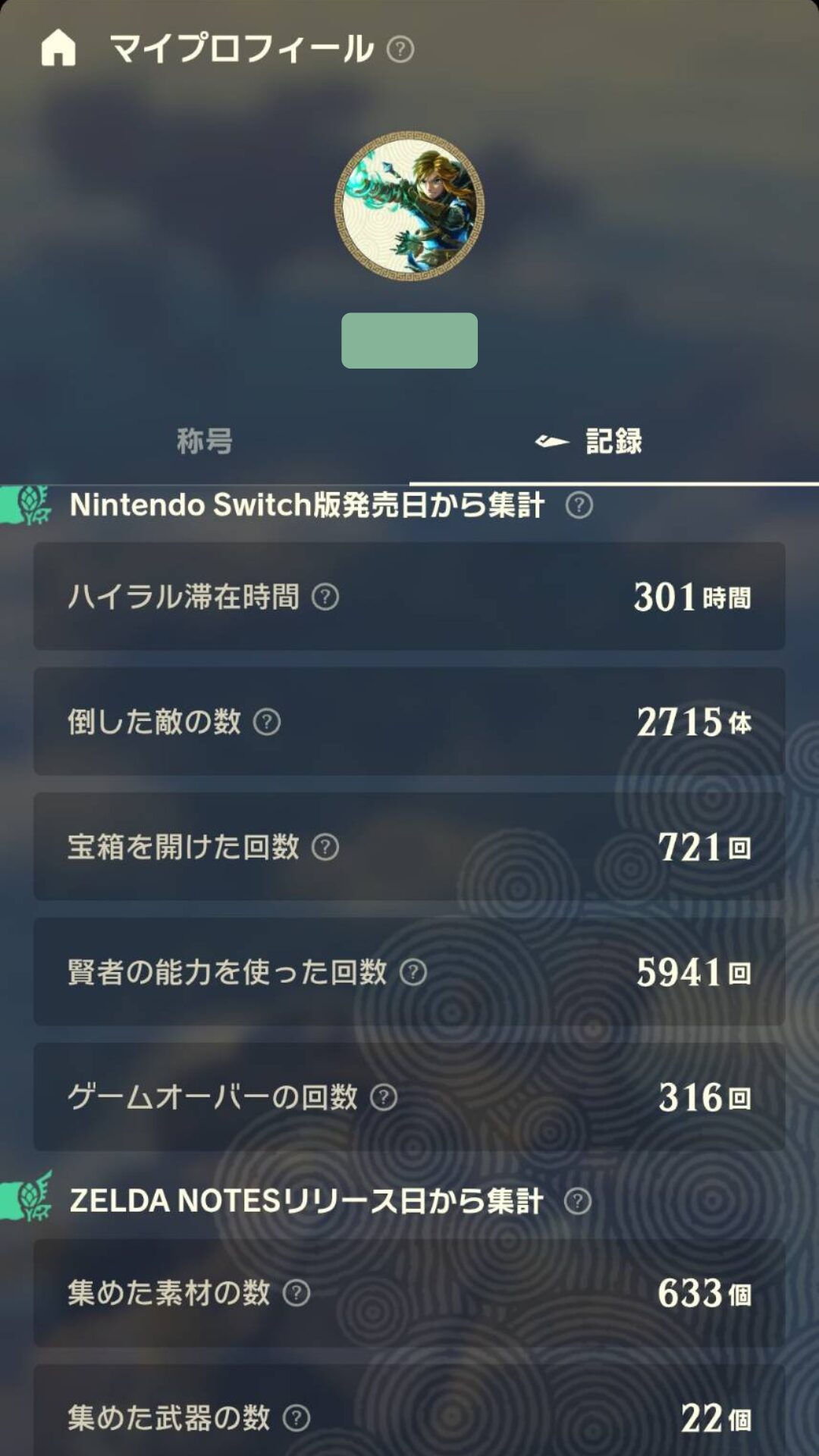Show info about 倒した敵の数
This screenshot has width=819, height=1456.
[267, 722]
